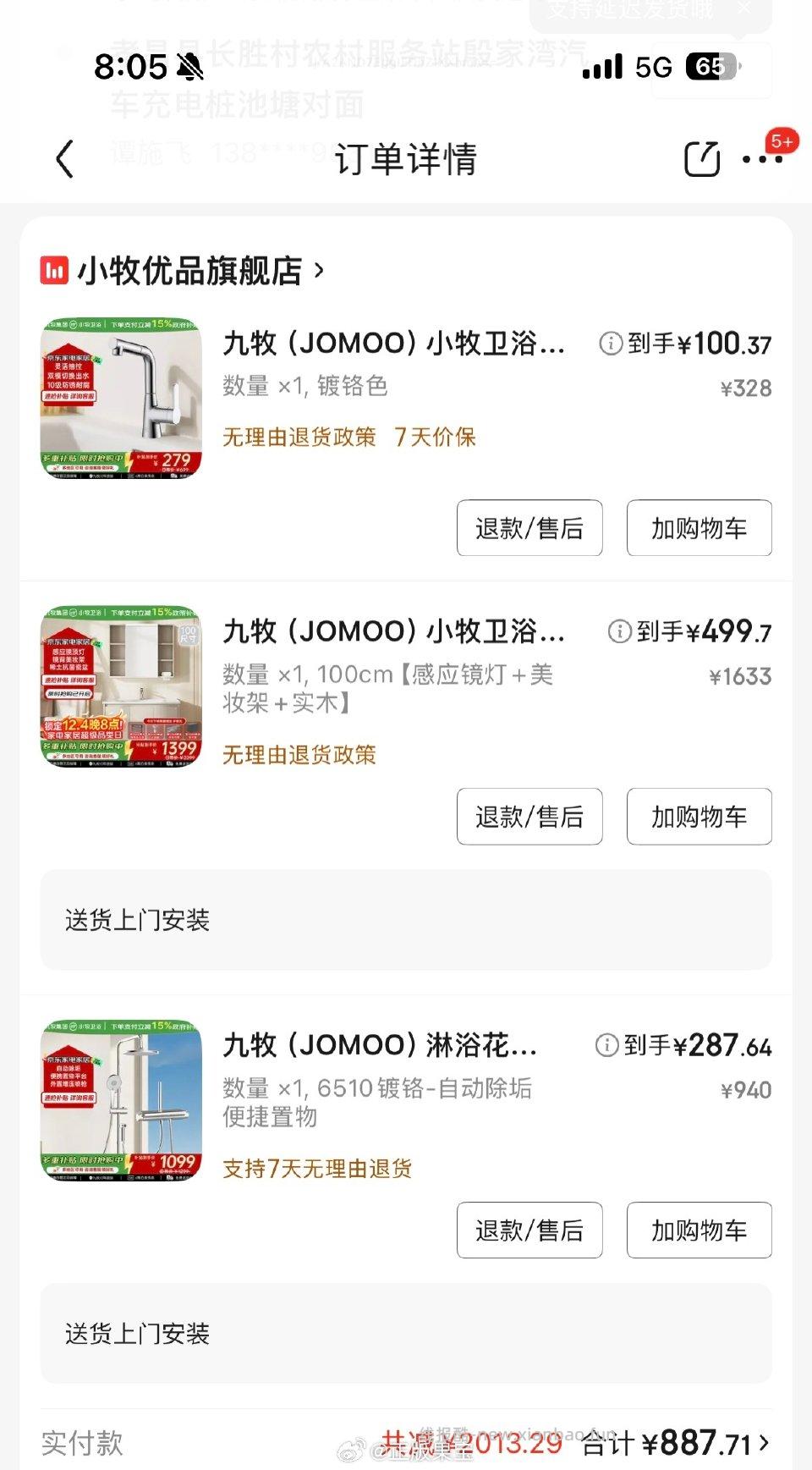Request 退款/售后 for the 100cm bathroom cabinet
This screenshot has height=1470, width=812.
click(529, 816)
